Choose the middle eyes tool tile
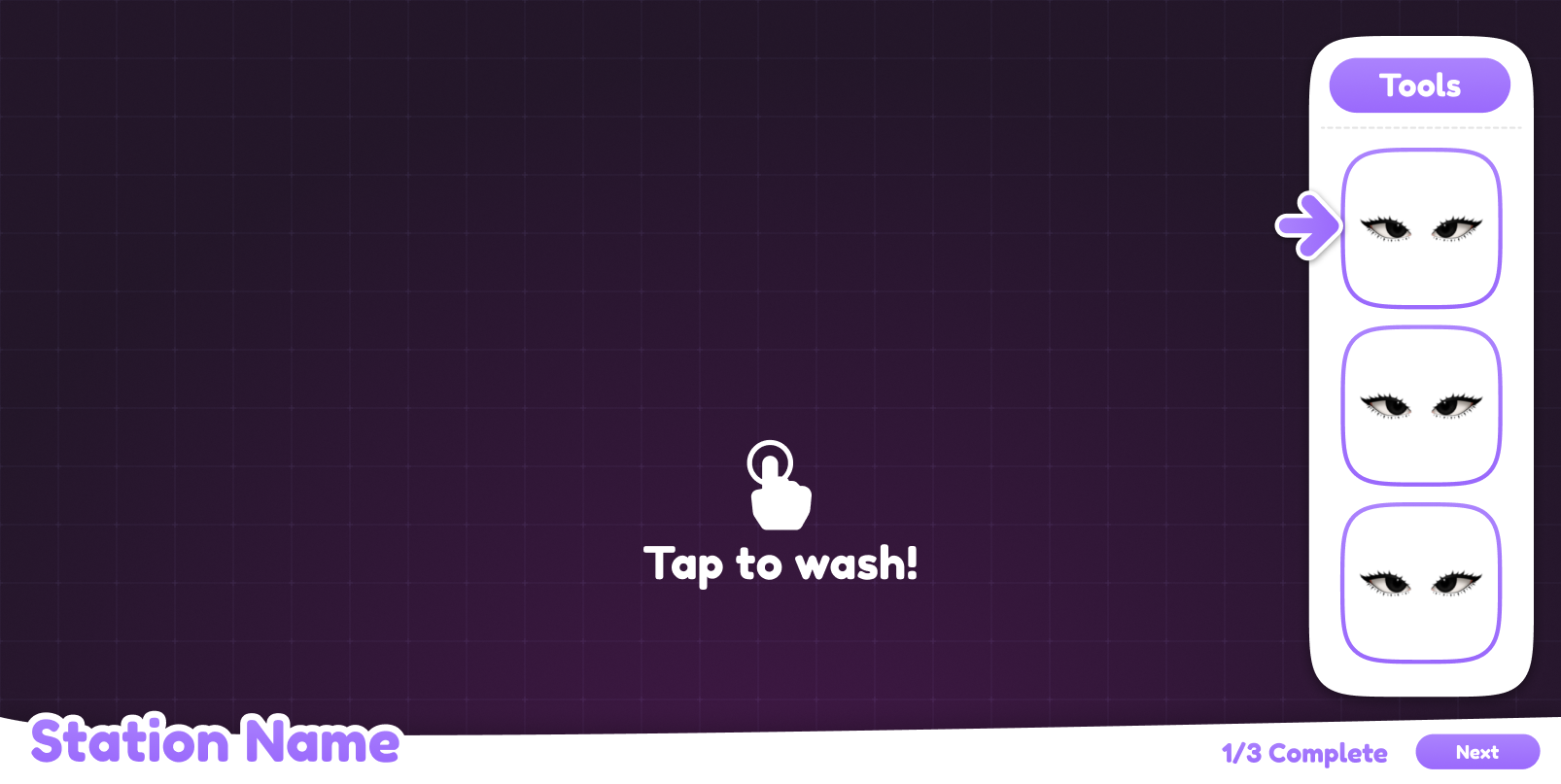The width and height of the screenshot is (1561, 784). (x=1421, y=405)
